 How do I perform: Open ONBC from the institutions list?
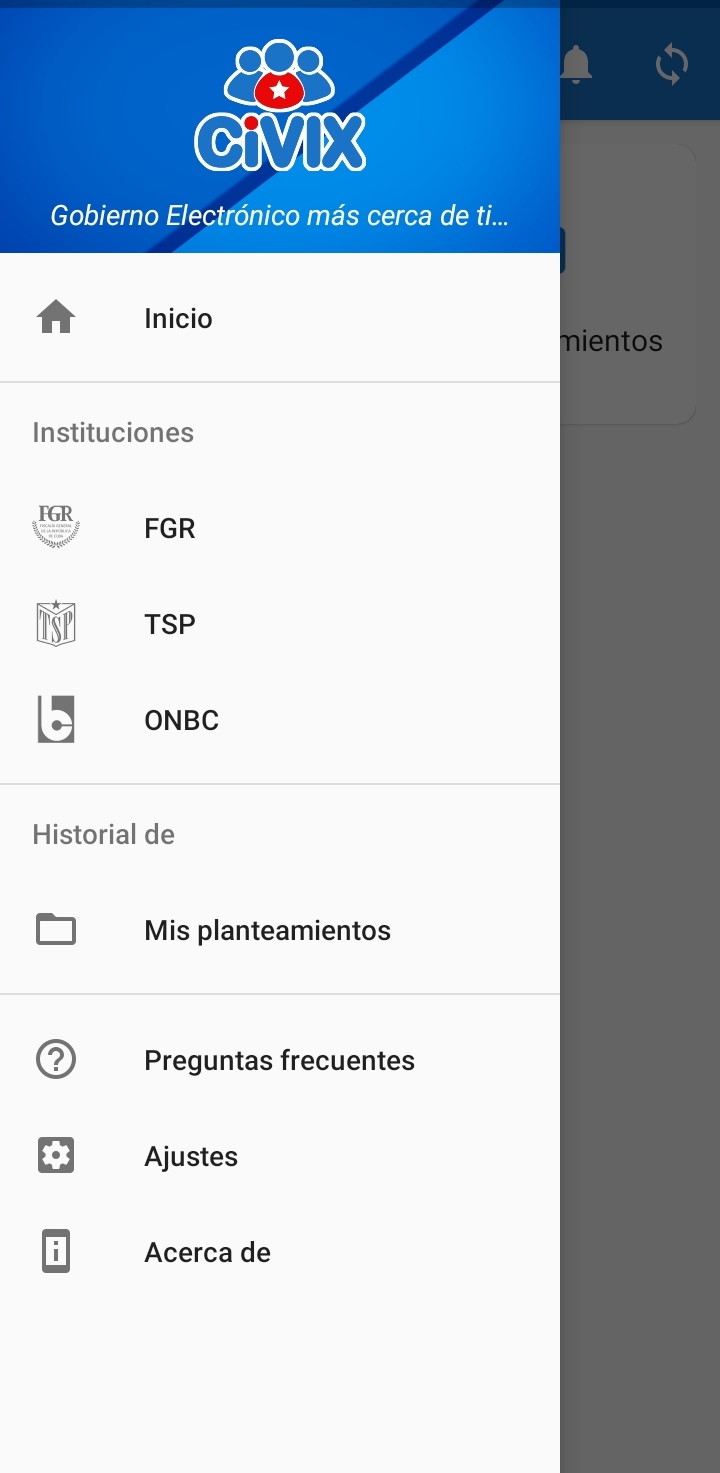[x=181, y=720]
